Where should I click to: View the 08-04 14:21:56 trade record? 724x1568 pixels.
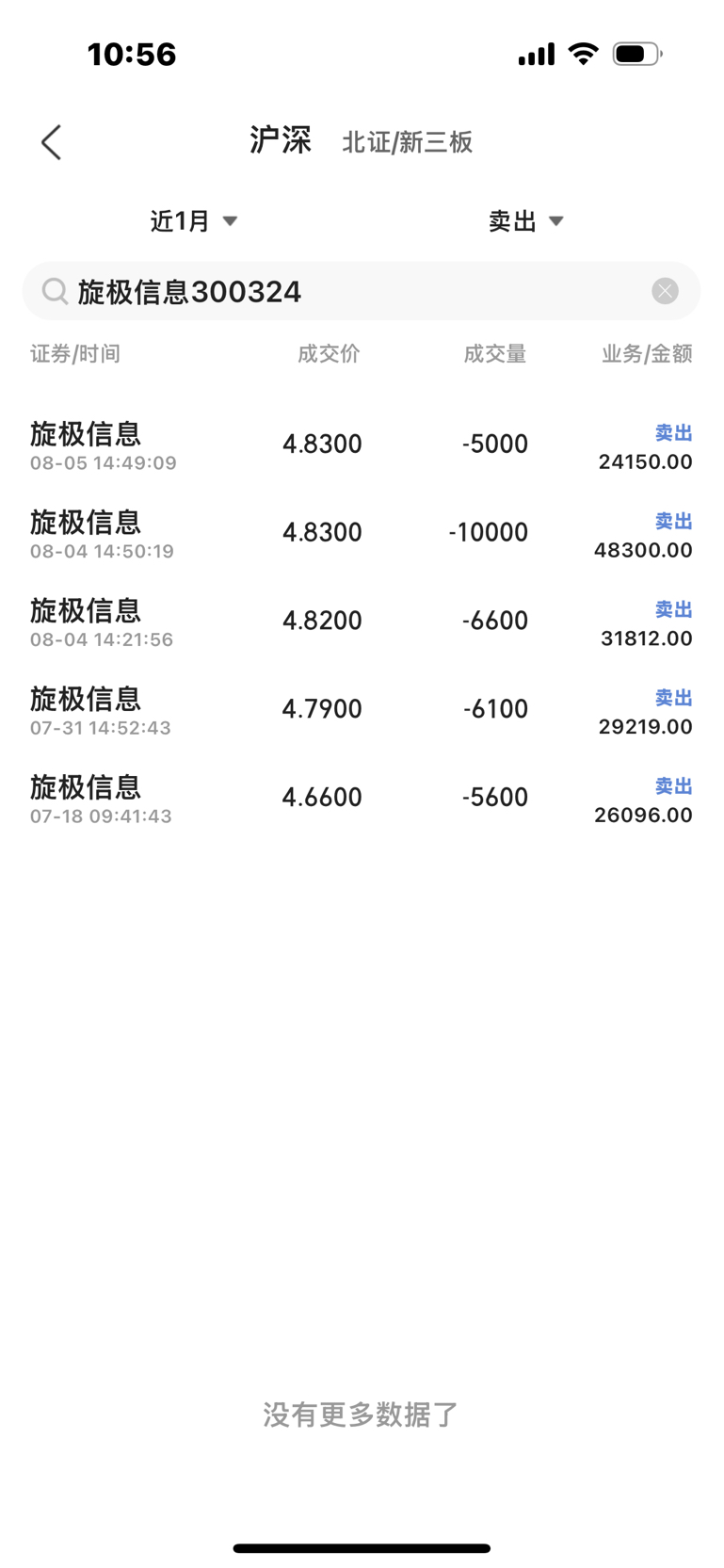[x=362, y=622]
